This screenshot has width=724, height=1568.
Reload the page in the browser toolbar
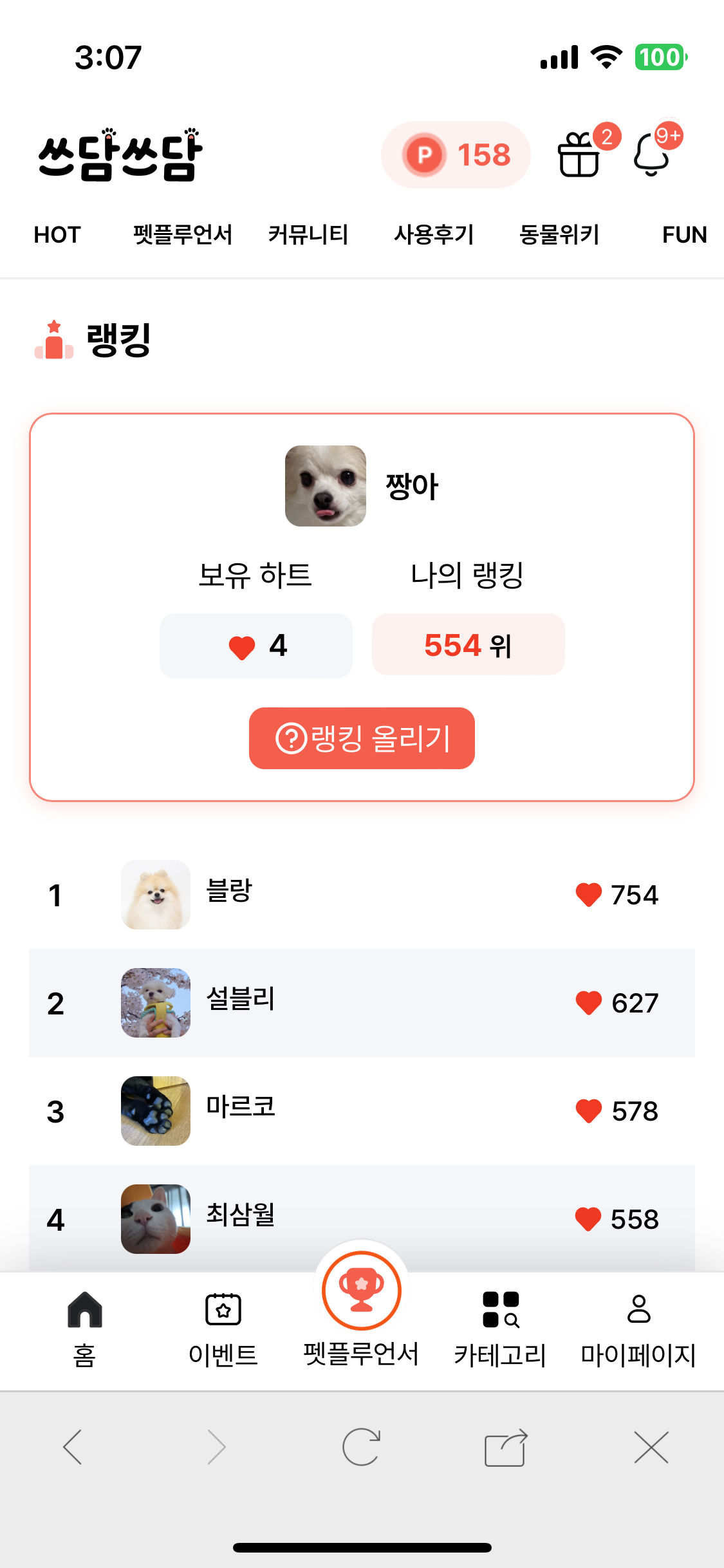[x=361, y=1447]
